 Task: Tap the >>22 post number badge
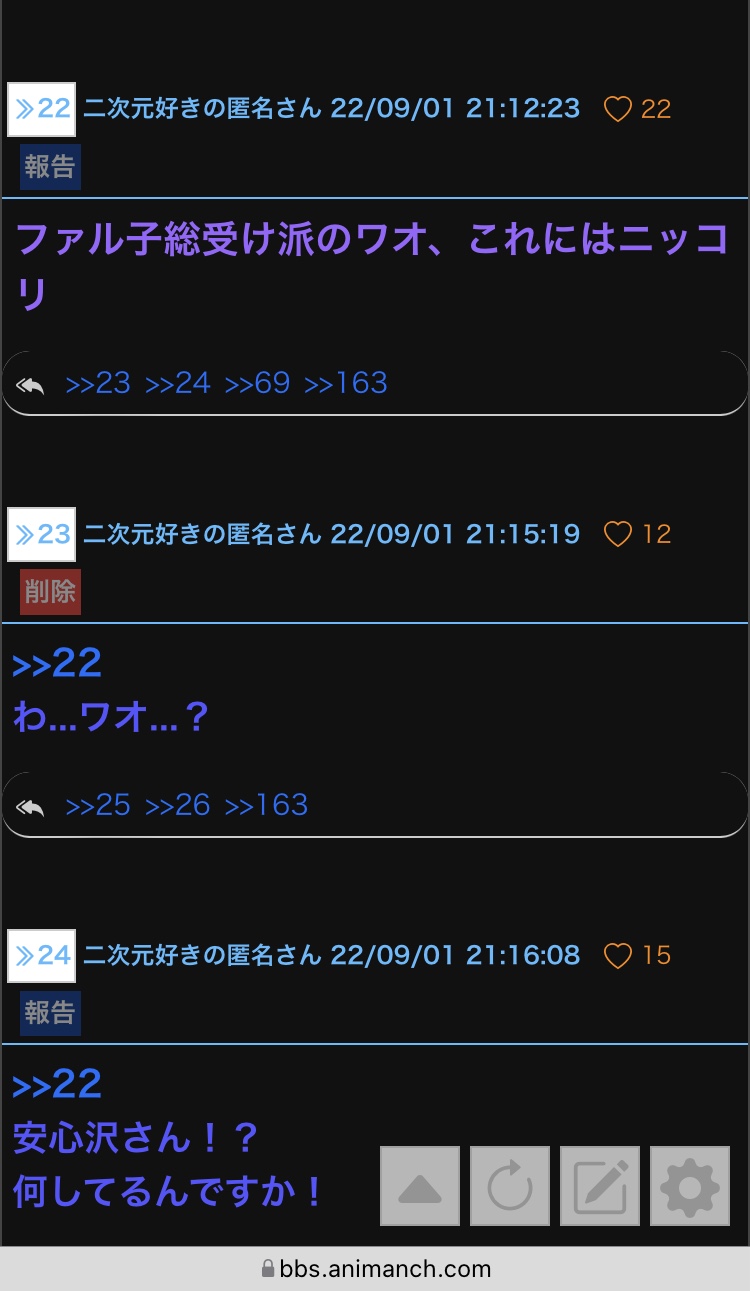pyautogui.click(x=42, y=109)
